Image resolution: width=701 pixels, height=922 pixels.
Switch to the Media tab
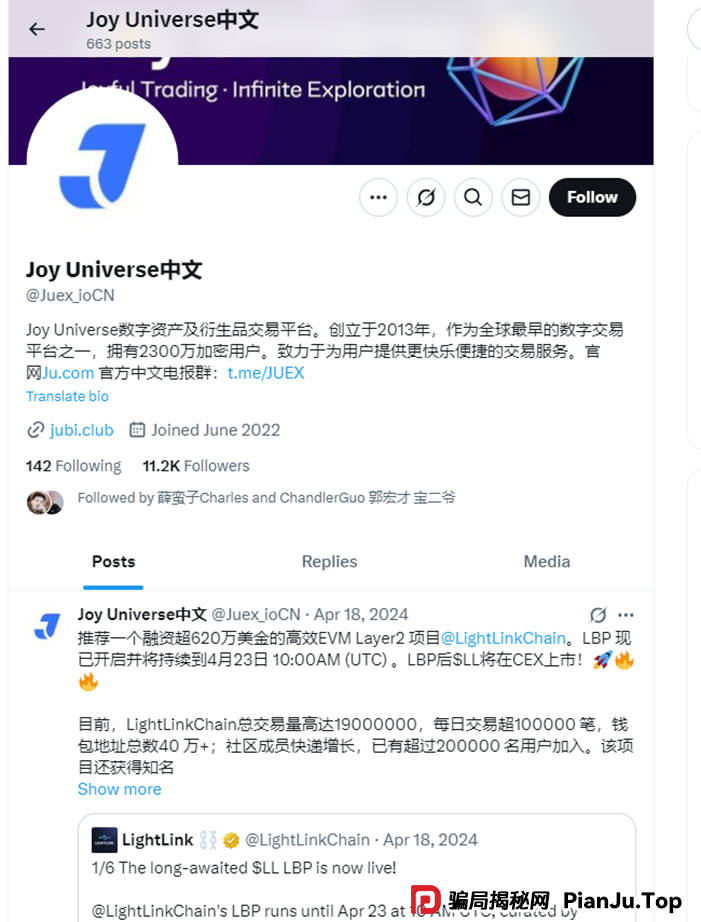pos(546,561)
